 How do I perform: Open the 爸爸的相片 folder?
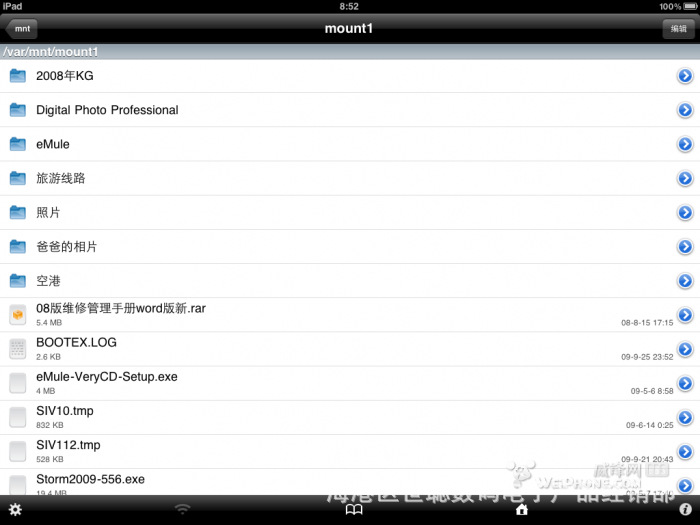(x=66, y=246)
